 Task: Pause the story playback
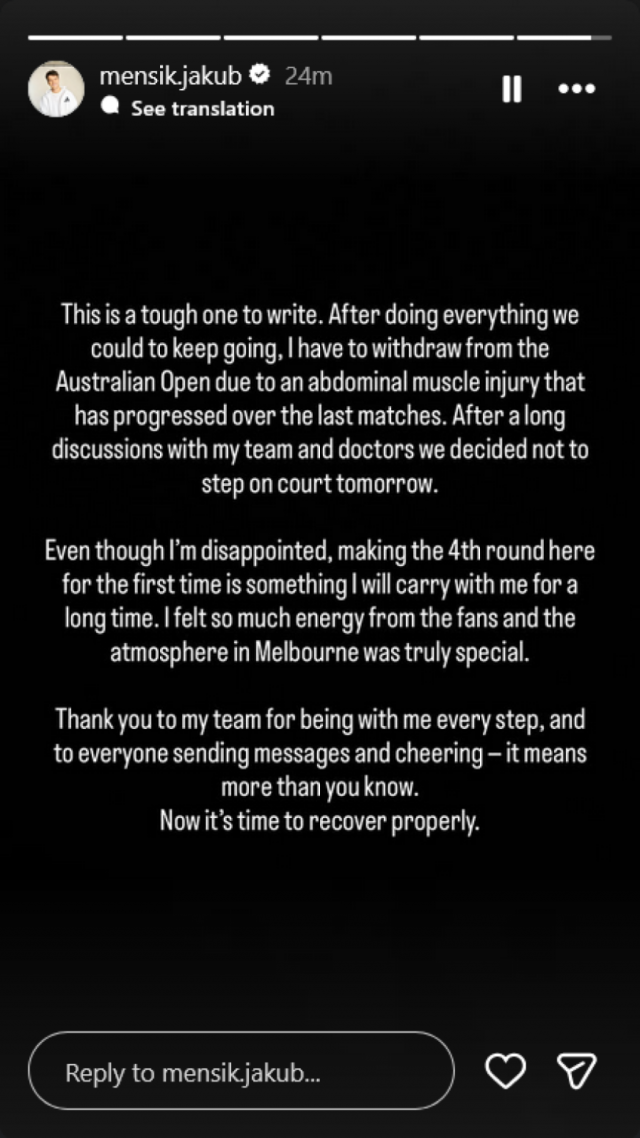[511, 89]
